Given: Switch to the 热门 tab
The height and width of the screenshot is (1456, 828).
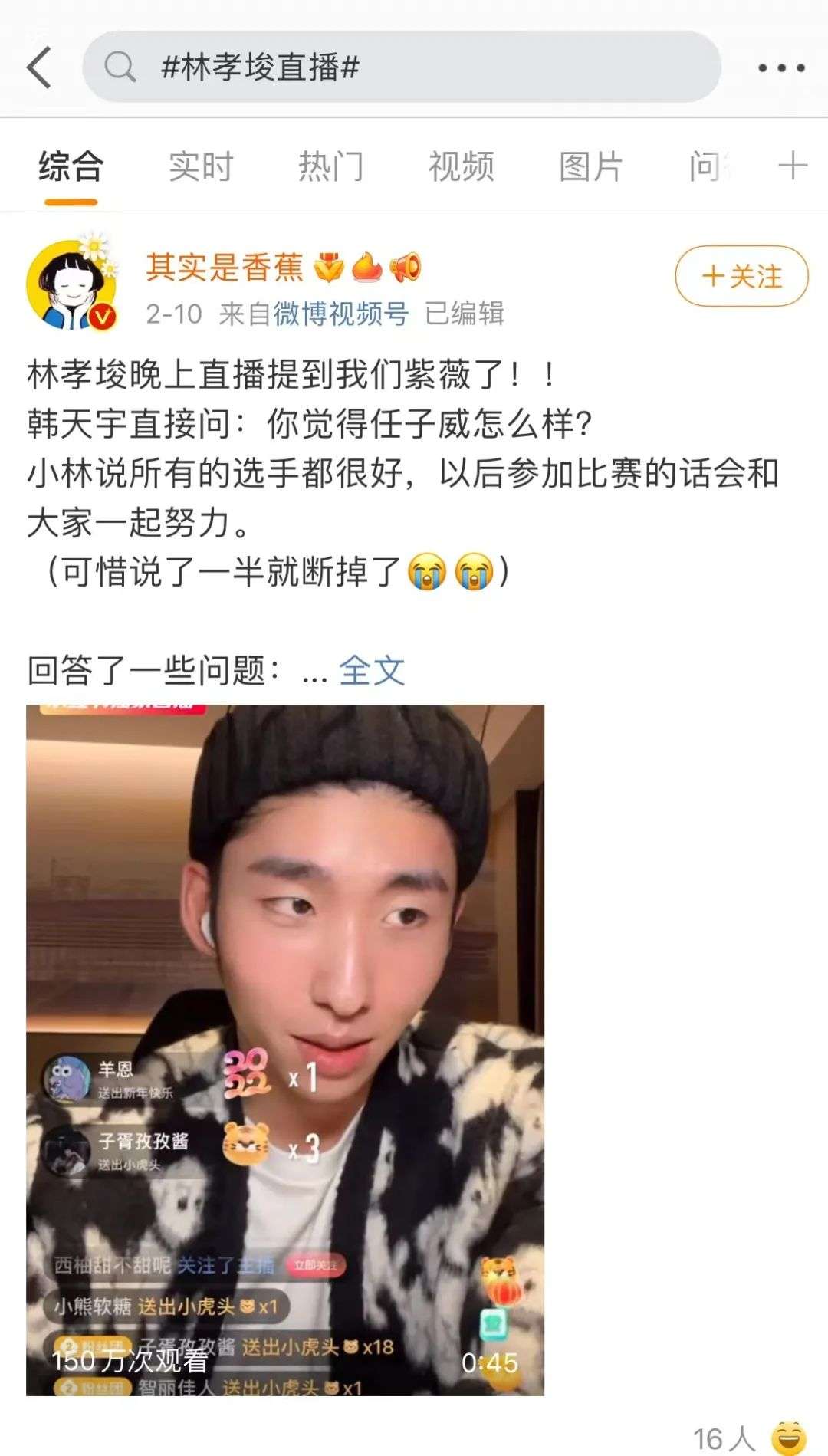Looking at the screenshot, I should tap(330, 166).
